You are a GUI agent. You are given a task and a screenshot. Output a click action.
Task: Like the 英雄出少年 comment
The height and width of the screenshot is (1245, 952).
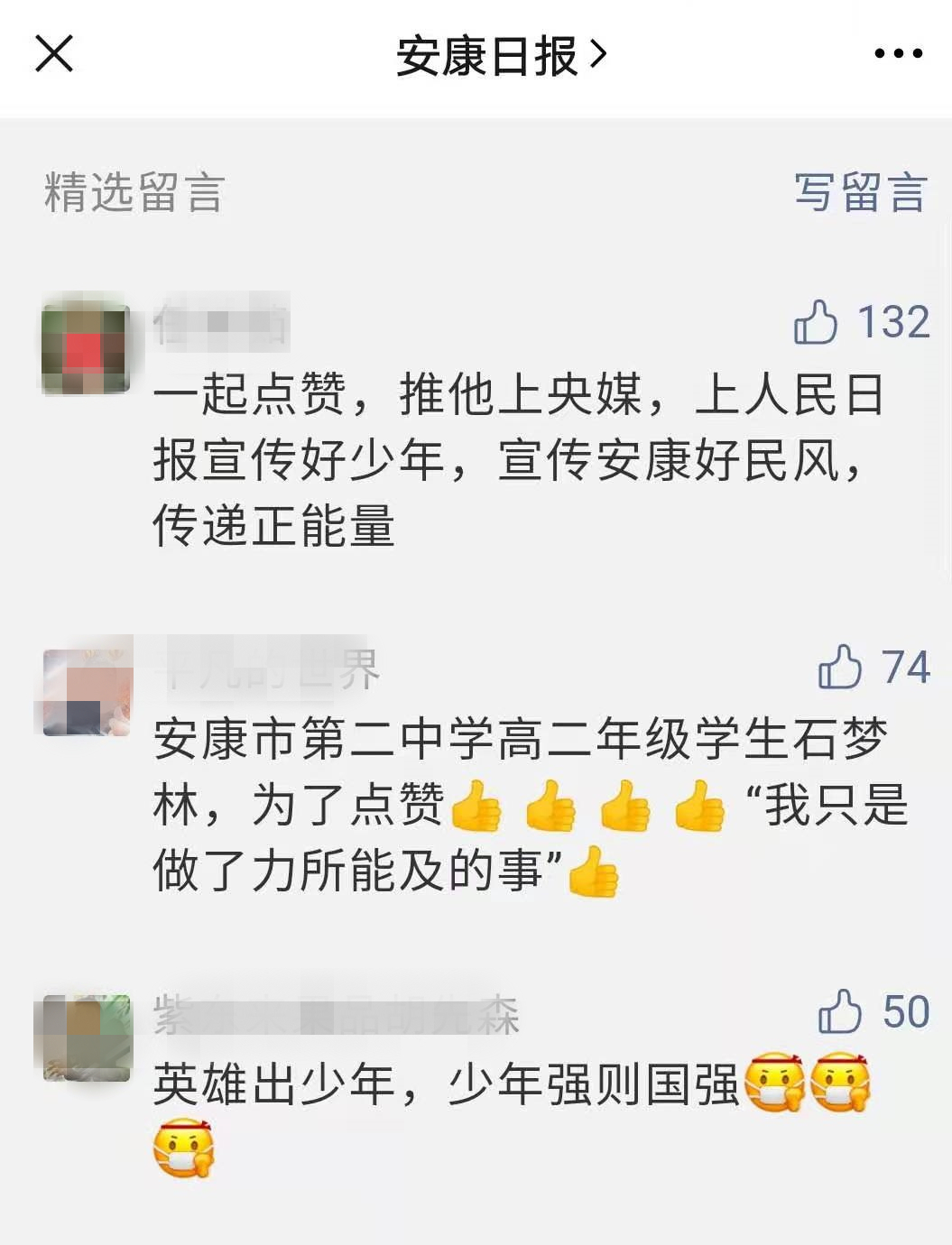[x=839, y=1012]
